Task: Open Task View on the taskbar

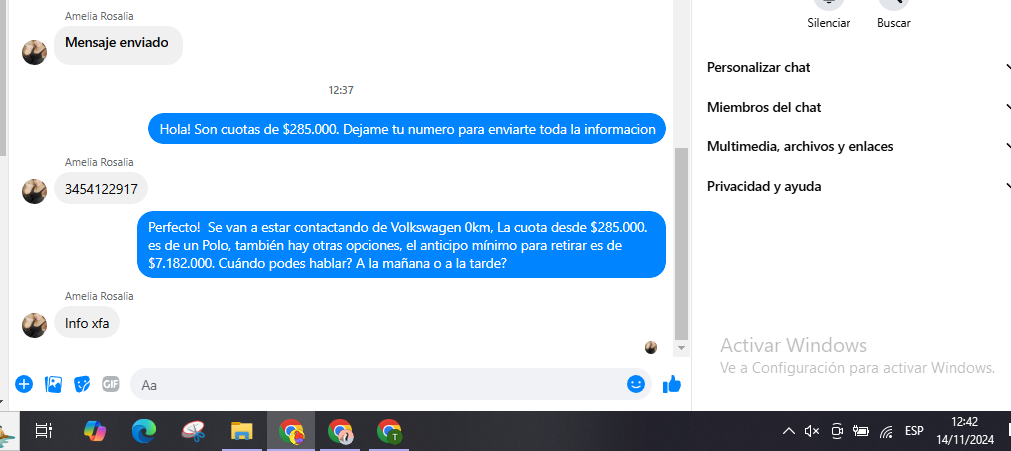Action: [x=44, y=431]
